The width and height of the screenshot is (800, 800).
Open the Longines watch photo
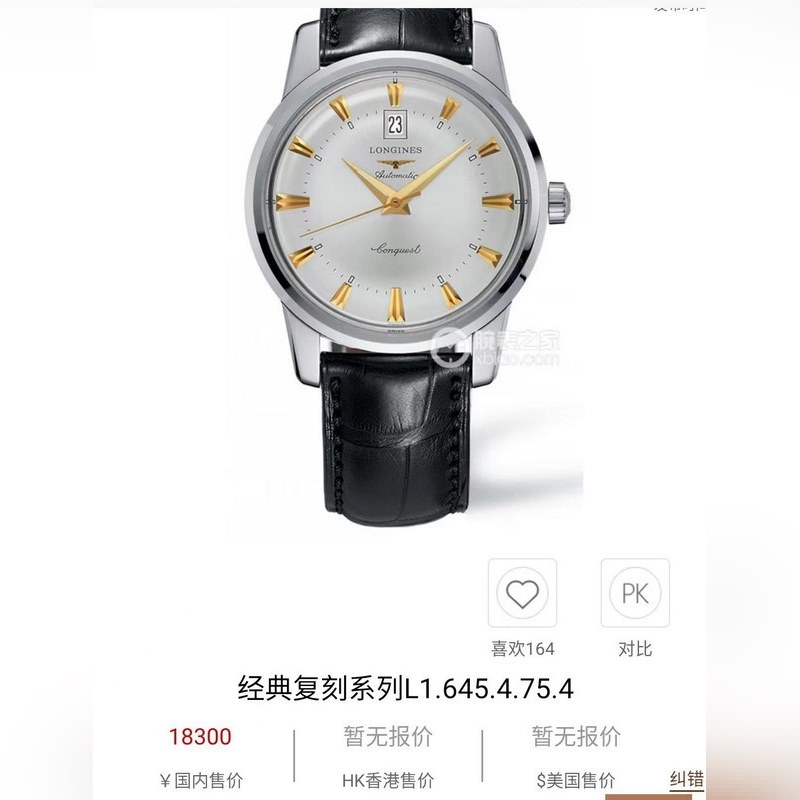(400, 250)
